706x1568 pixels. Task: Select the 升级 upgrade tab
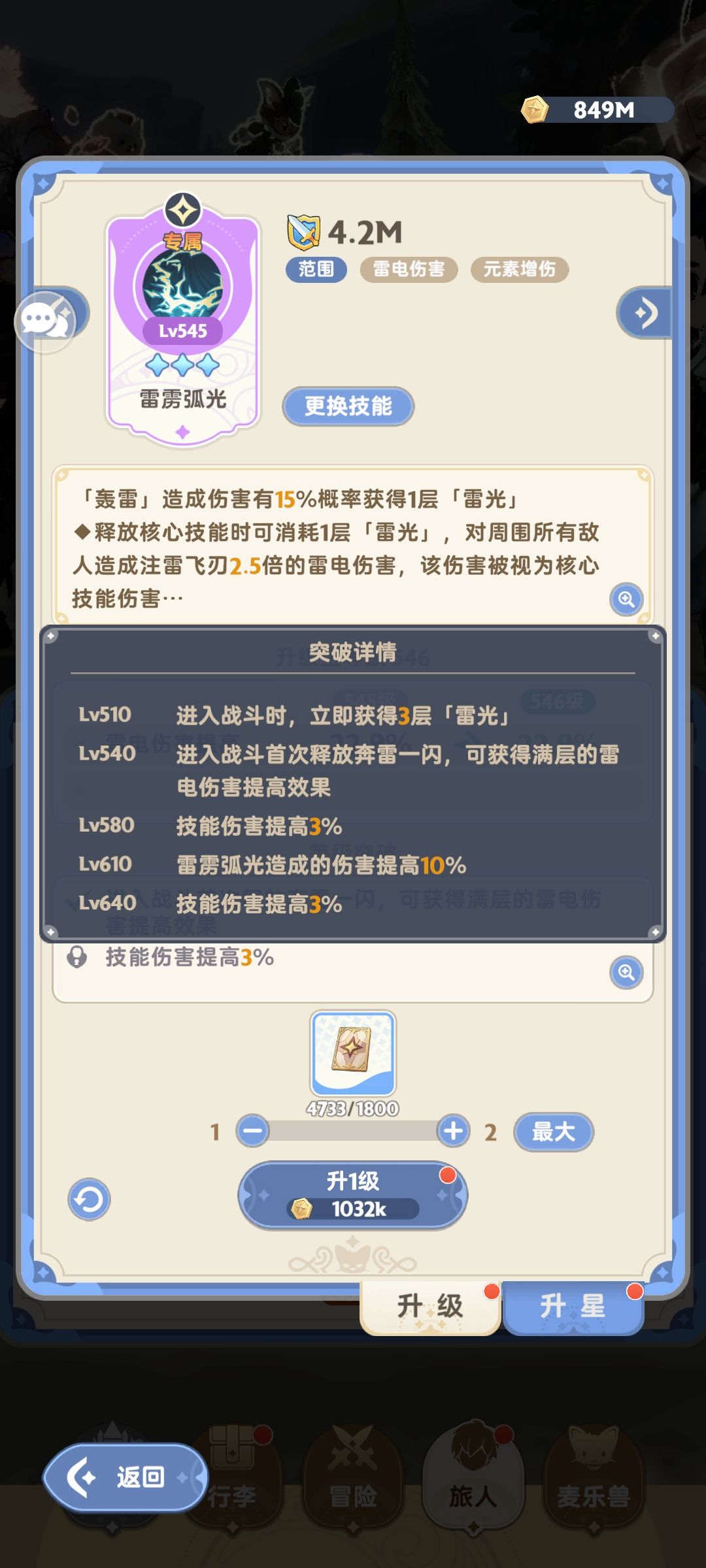[429, 1307]
